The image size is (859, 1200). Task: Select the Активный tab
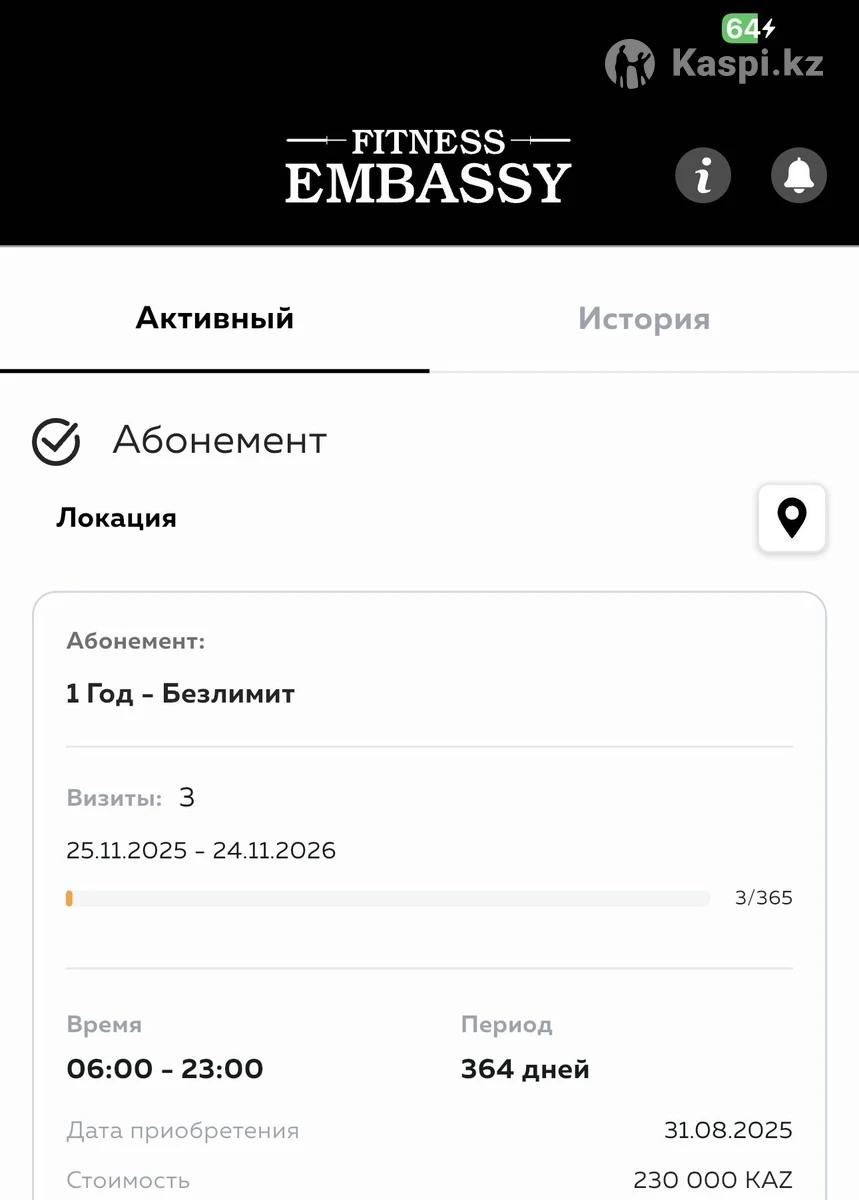point(215,319)
